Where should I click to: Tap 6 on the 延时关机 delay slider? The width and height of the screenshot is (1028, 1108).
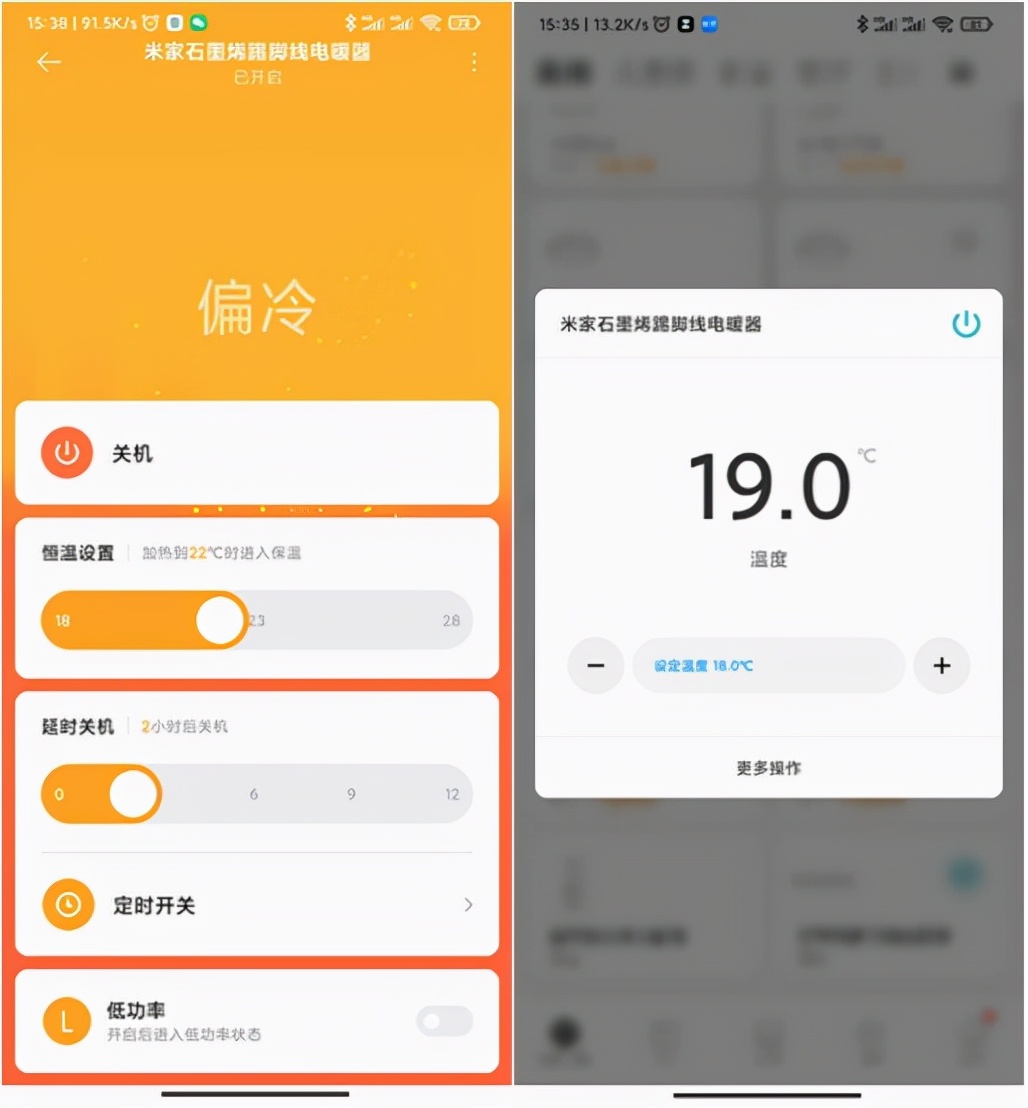pos(254,794)
